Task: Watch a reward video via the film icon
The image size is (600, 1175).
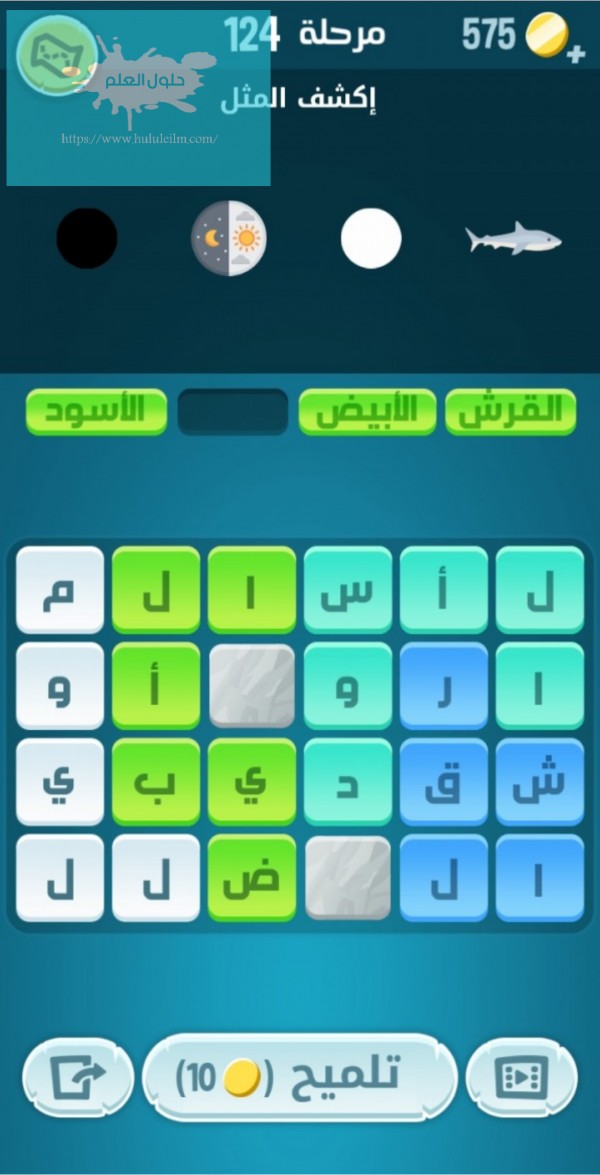Action: tap(522, 1077)
